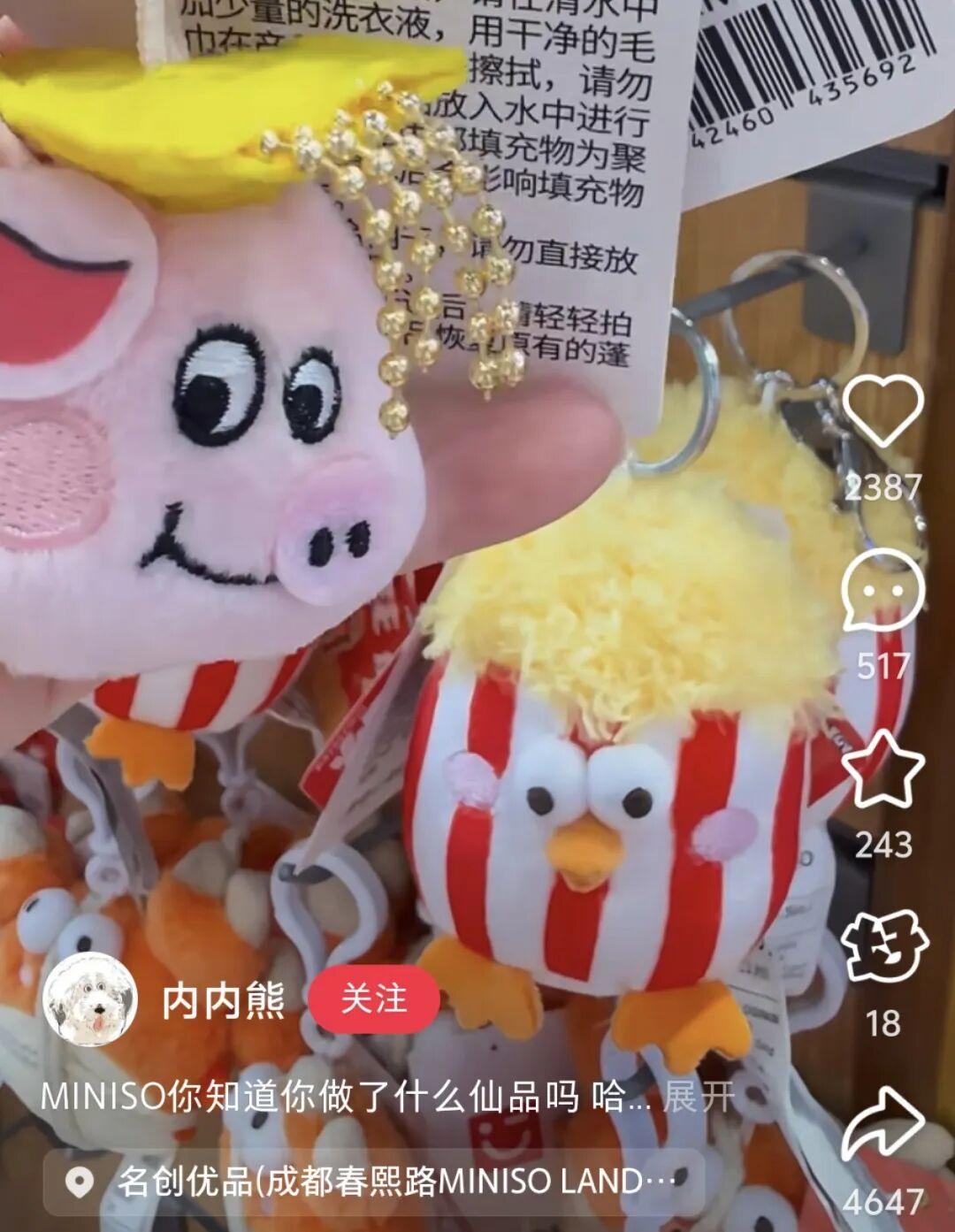This screenshot has width=955, height=1232.
Task: Follow 内内熊 with the 关注 button
Action: coord(373,1000)
